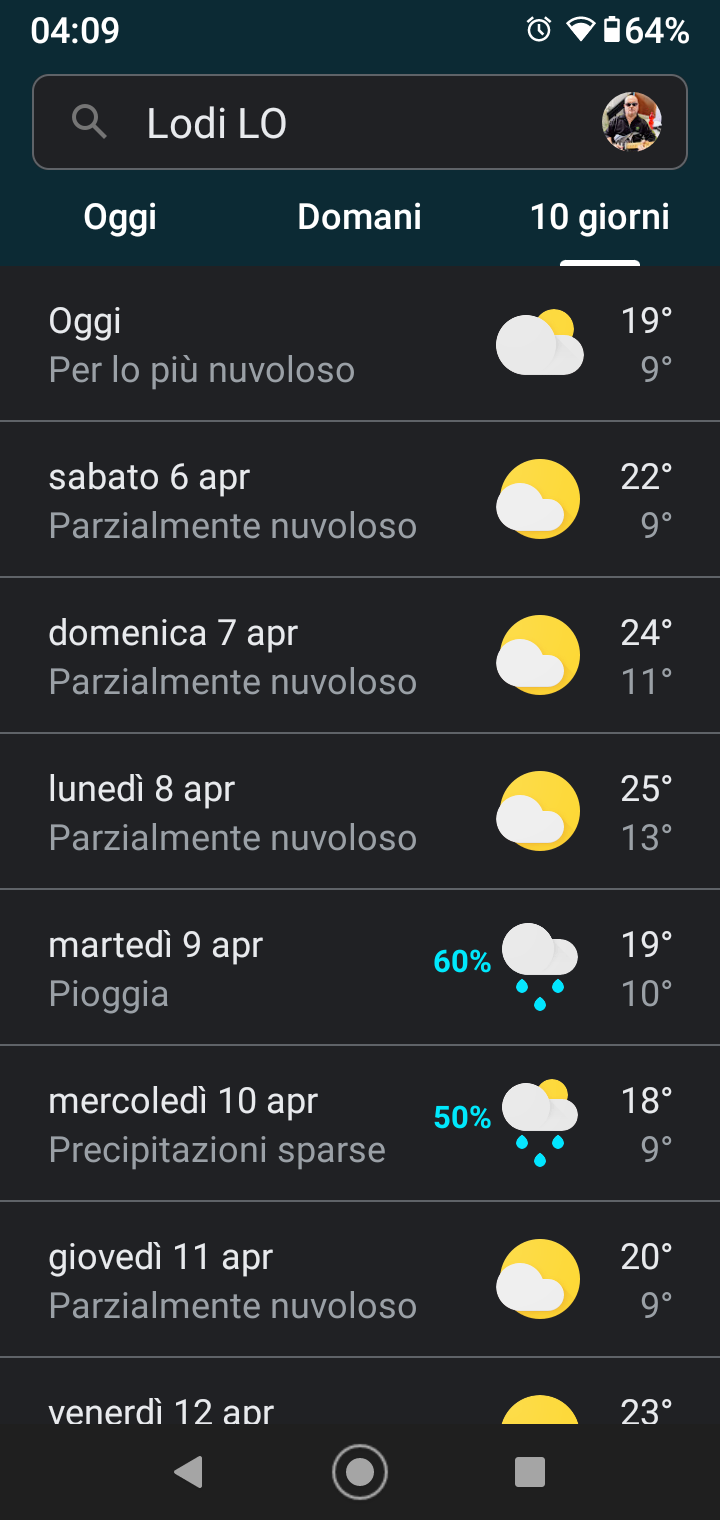Switch to the Oggi tab
This screenshot has height=1520, width=720.
(120, 217)
